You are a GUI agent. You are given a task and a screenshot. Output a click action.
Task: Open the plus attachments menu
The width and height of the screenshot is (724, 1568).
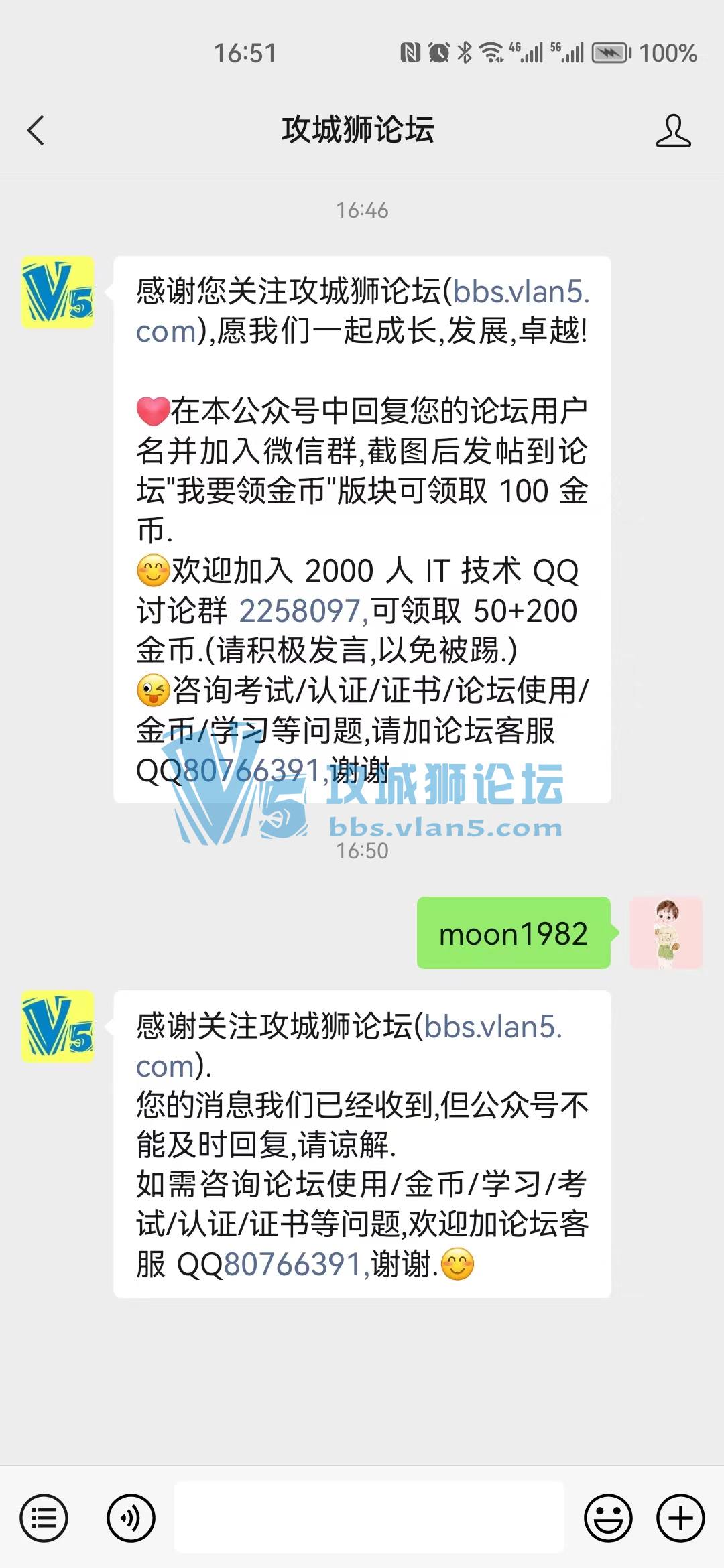[x=680, y=1518]
